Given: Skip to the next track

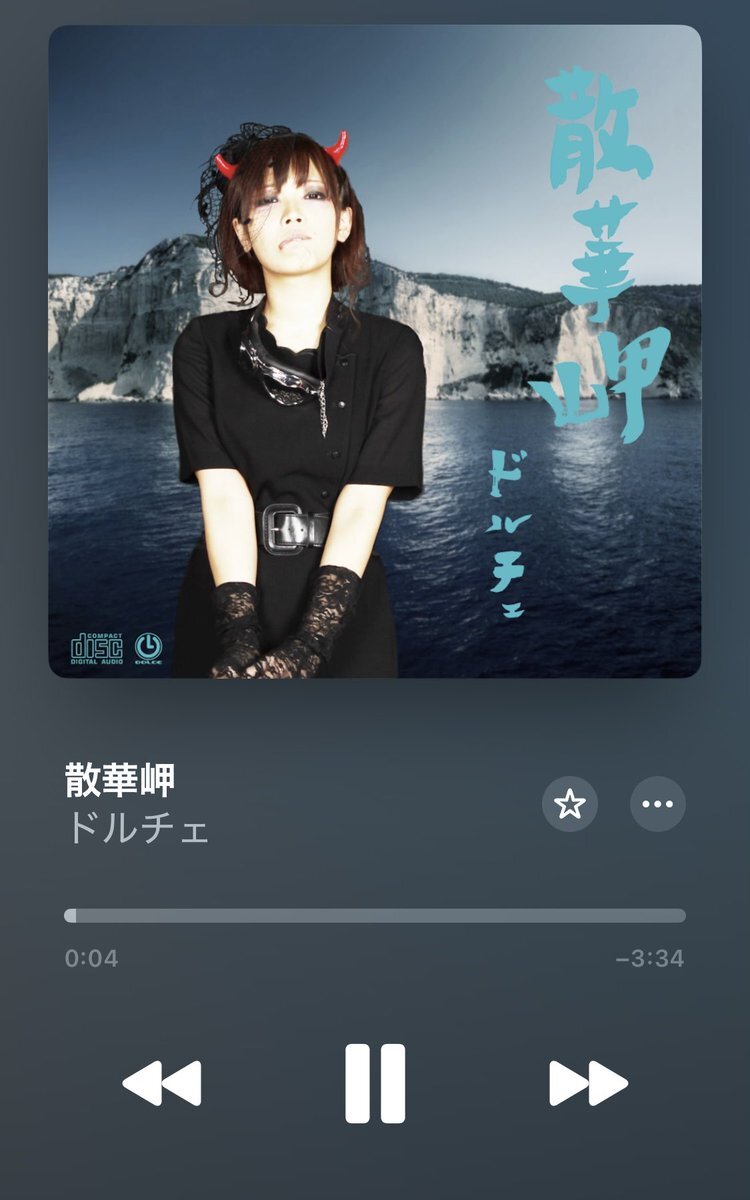Looking at the screenshot, I should pyautogui.click(x=588, y=1083).
